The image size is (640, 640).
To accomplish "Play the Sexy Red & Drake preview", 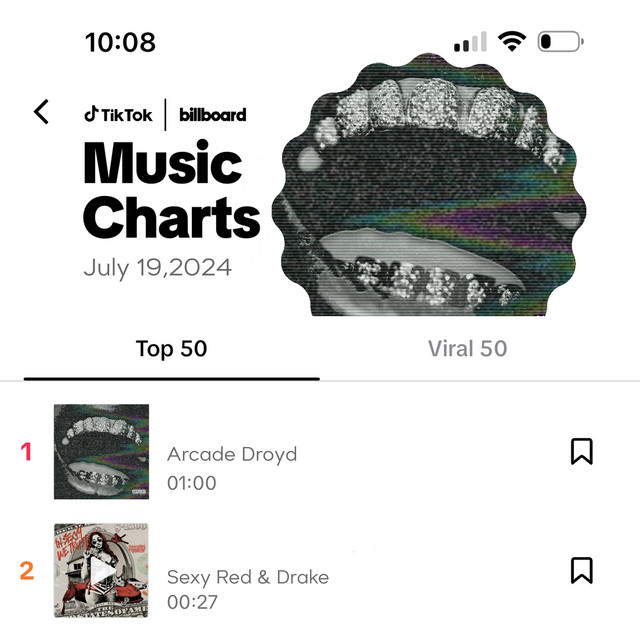I will (101, 570).
